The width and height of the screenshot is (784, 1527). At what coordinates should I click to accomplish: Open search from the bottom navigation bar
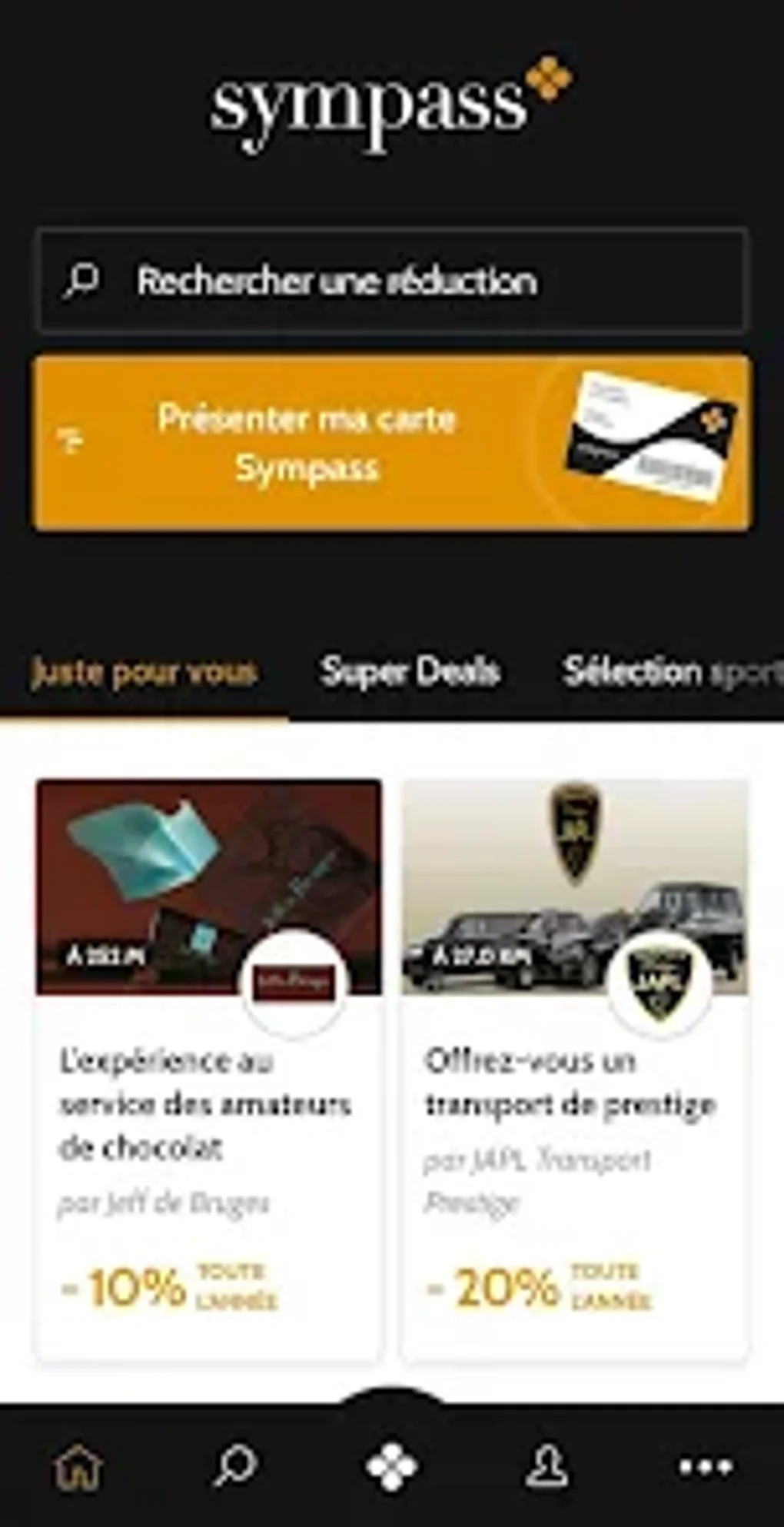[234, 1466]
